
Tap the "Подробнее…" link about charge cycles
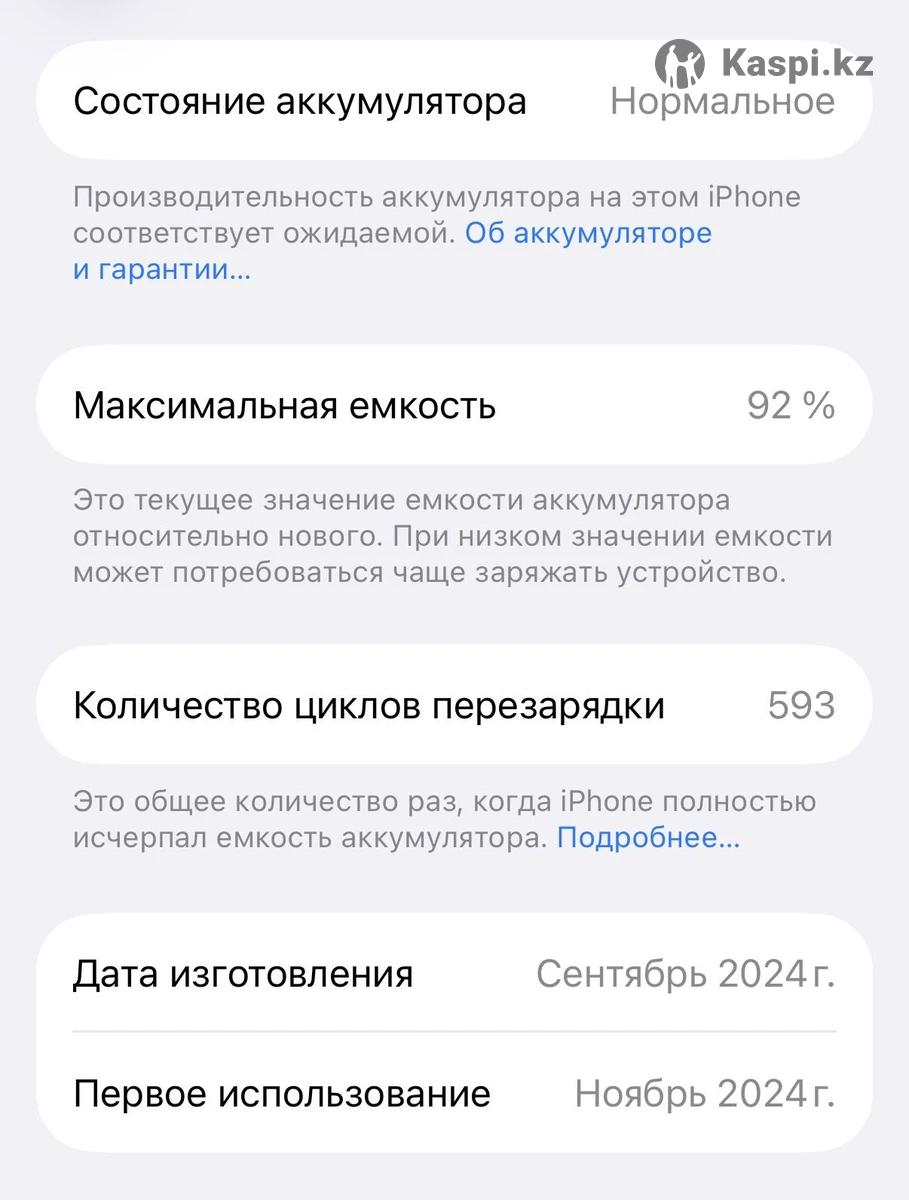648,838
